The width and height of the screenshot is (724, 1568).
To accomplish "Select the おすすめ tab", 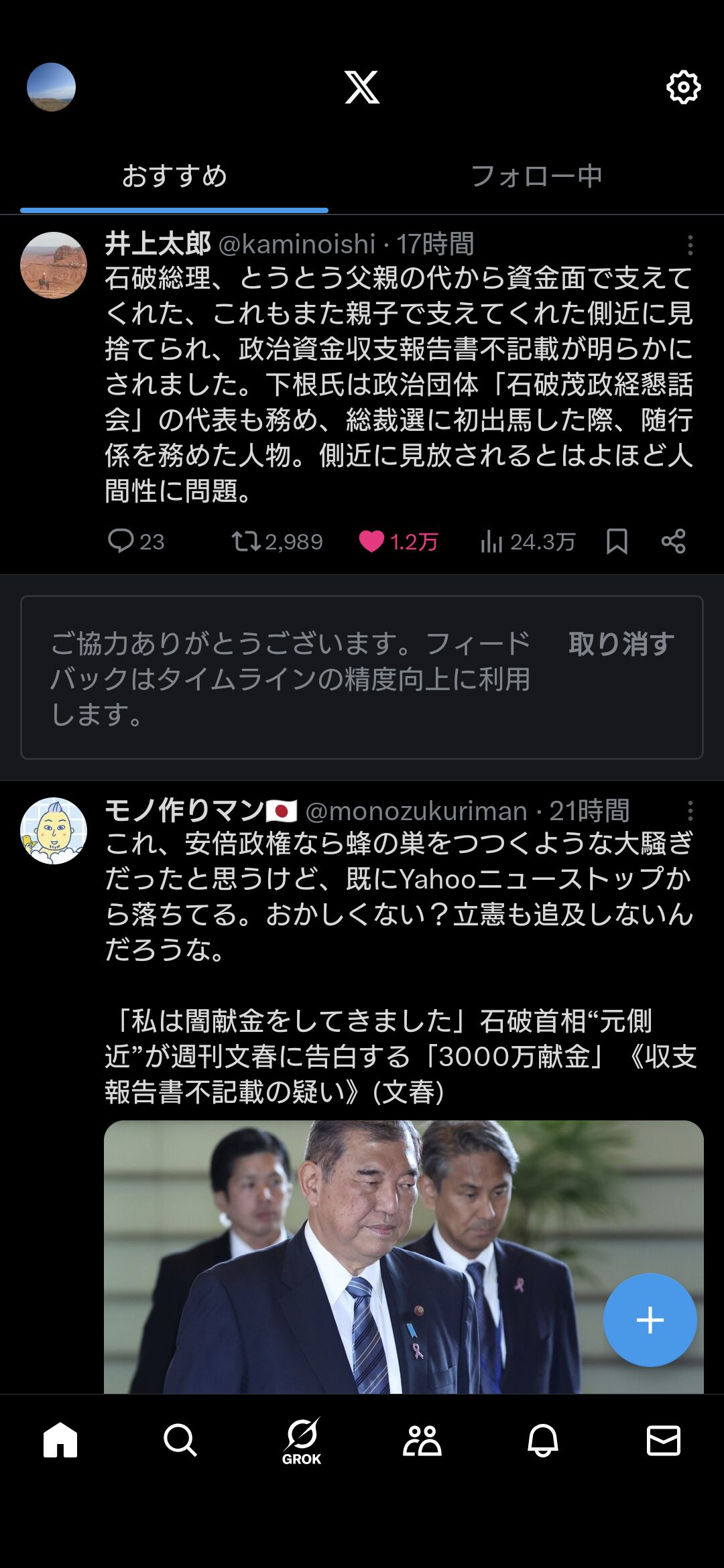I will tap(174, 176).
